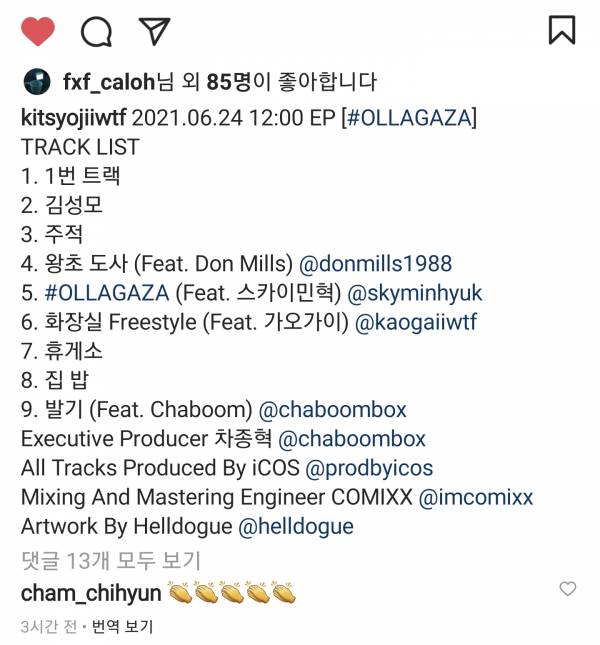Visit the @donmills1988 mention
This screenshot has width=600, height=645.
pyautogui.click(x=375, y=264)
